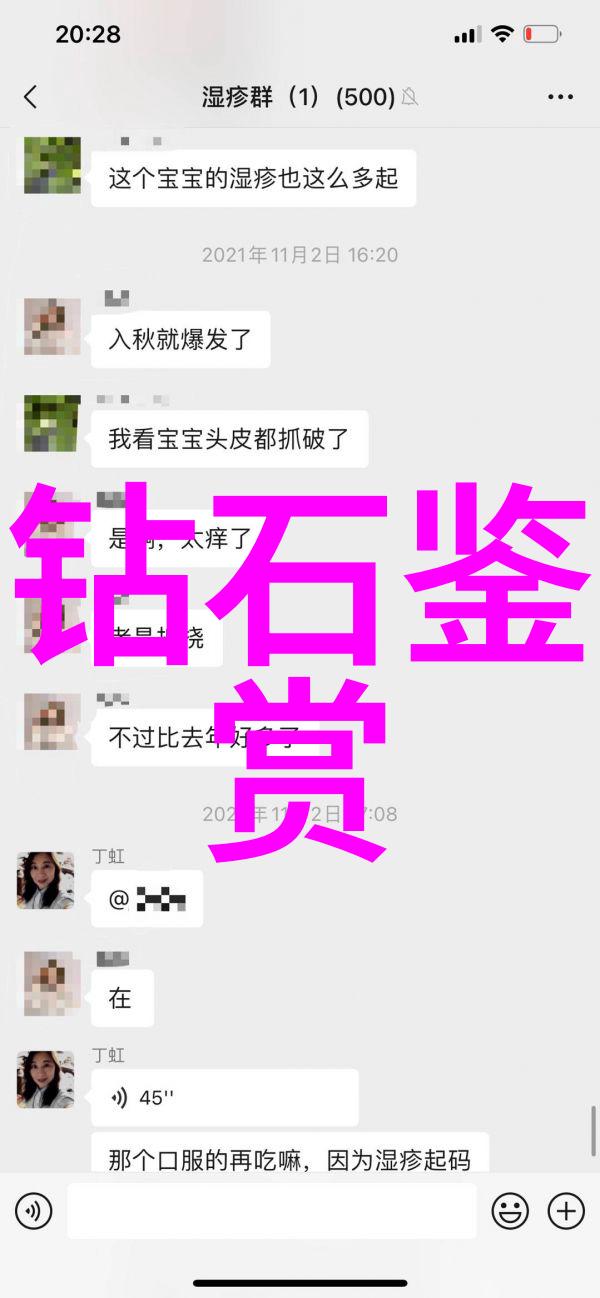Switch to voice input mode

pyautogui.click(x=33, y=1212)
